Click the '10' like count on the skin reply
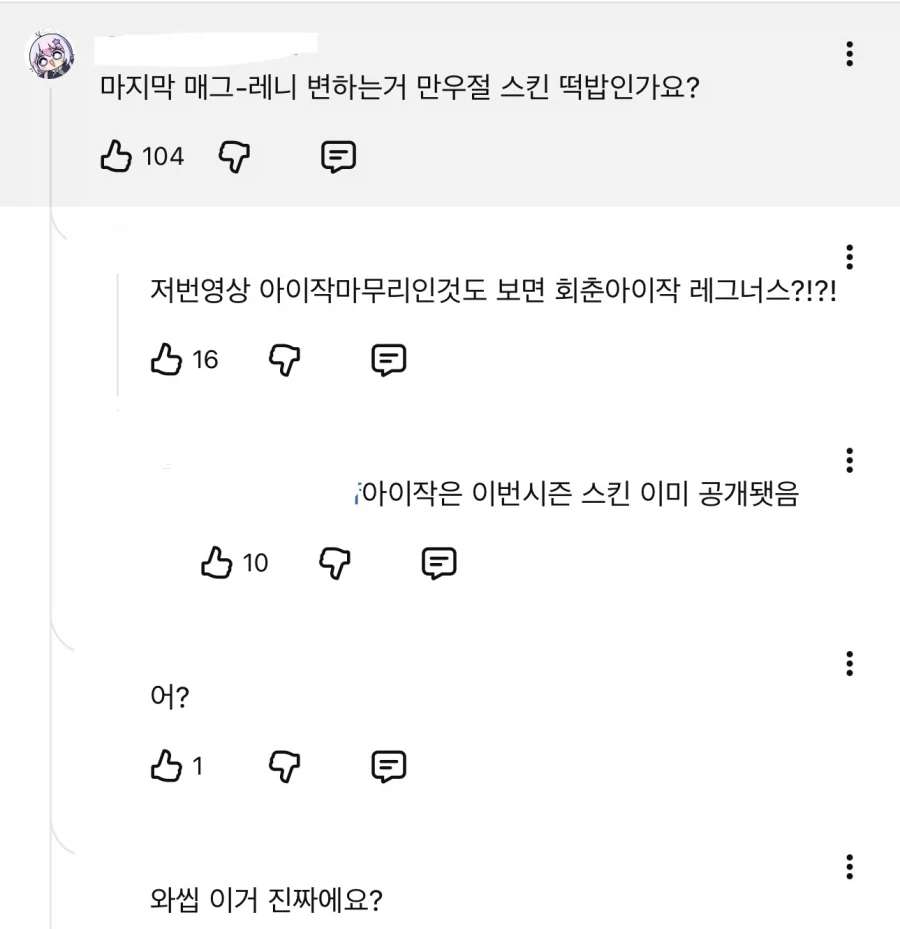 point(256,563)
